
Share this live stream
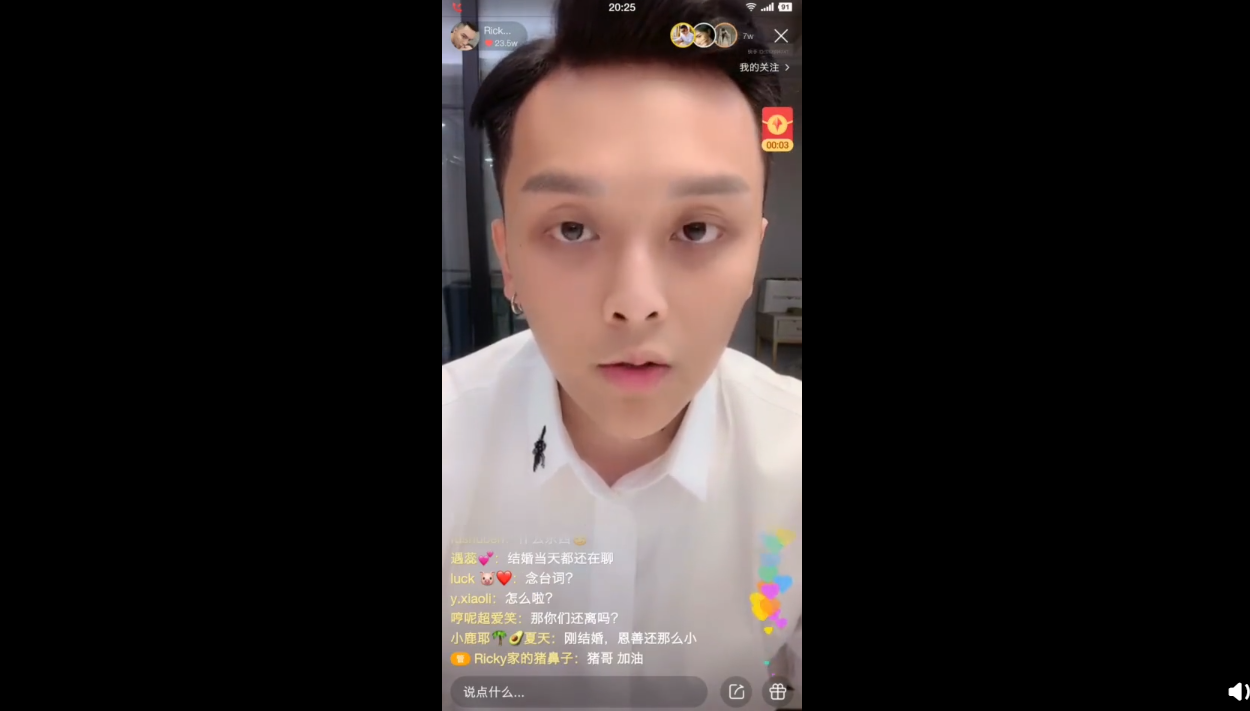point(736,692)
